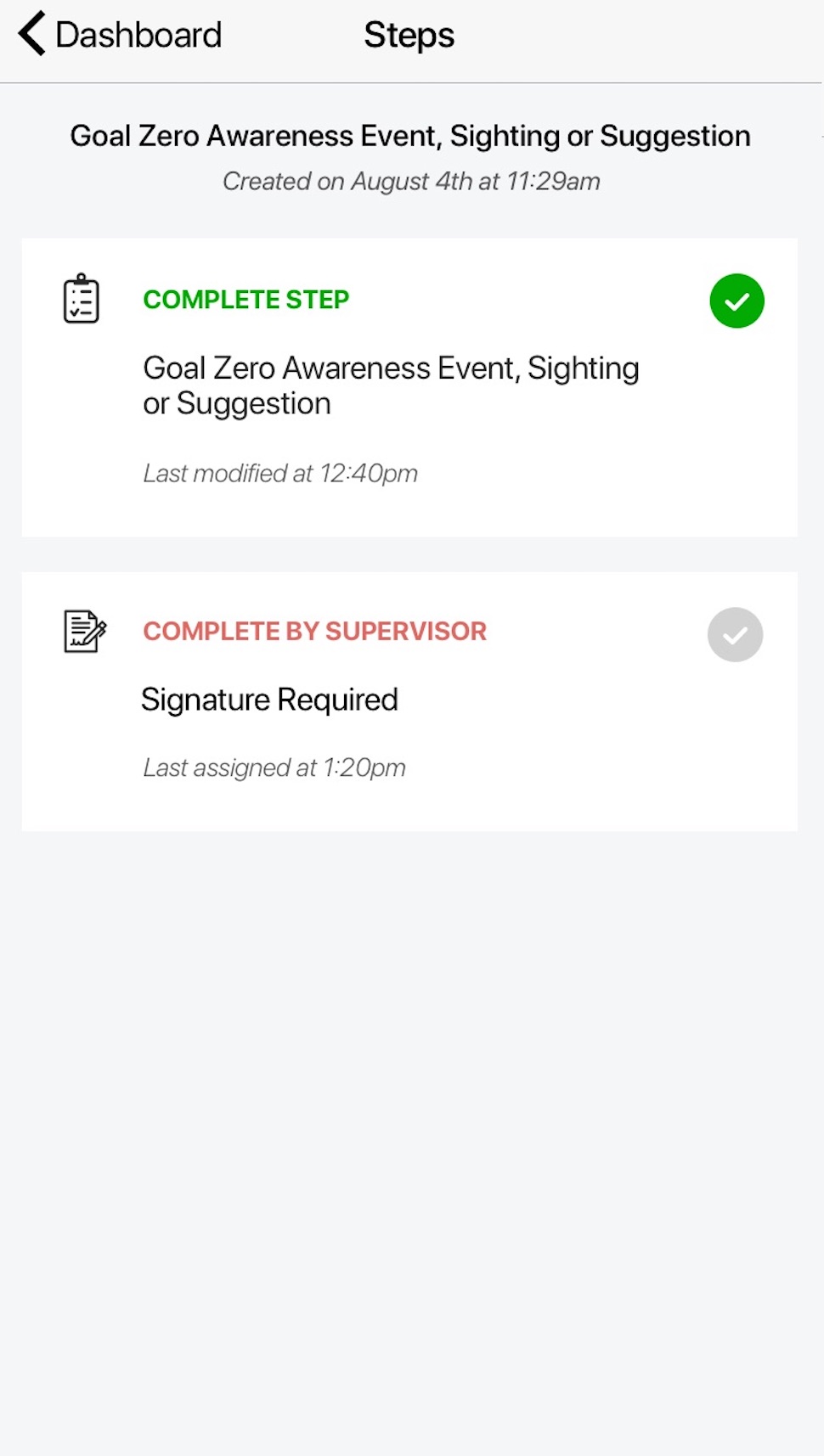Go back to Dashboard

click(119, 36)
